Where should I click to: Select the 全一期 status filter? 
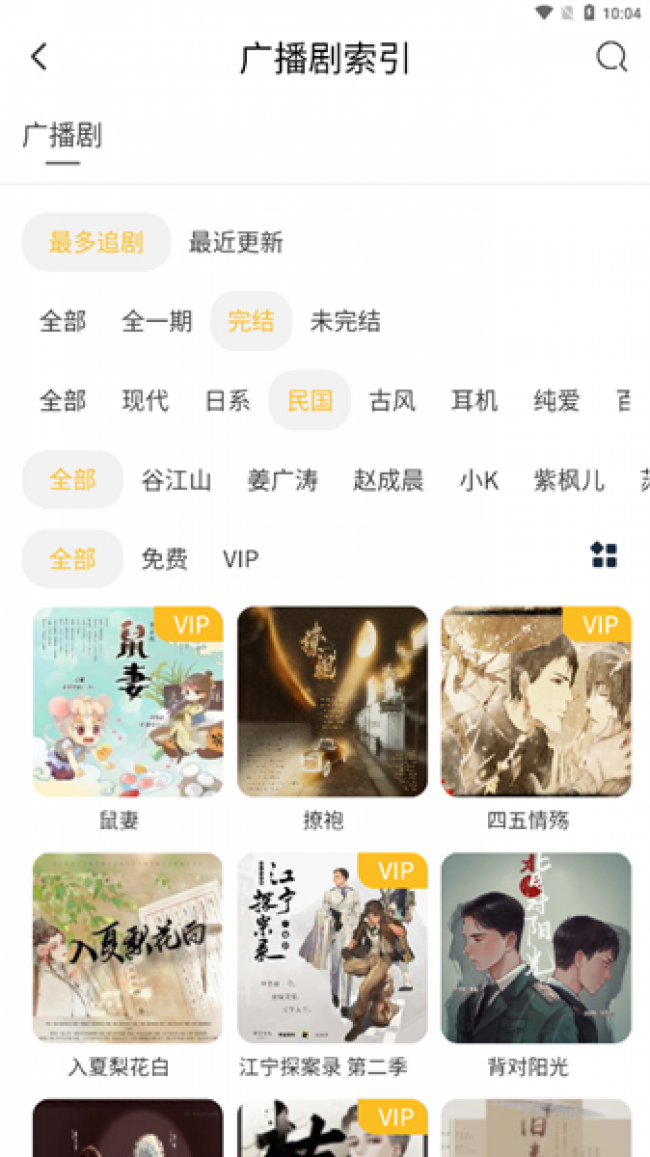156,322
